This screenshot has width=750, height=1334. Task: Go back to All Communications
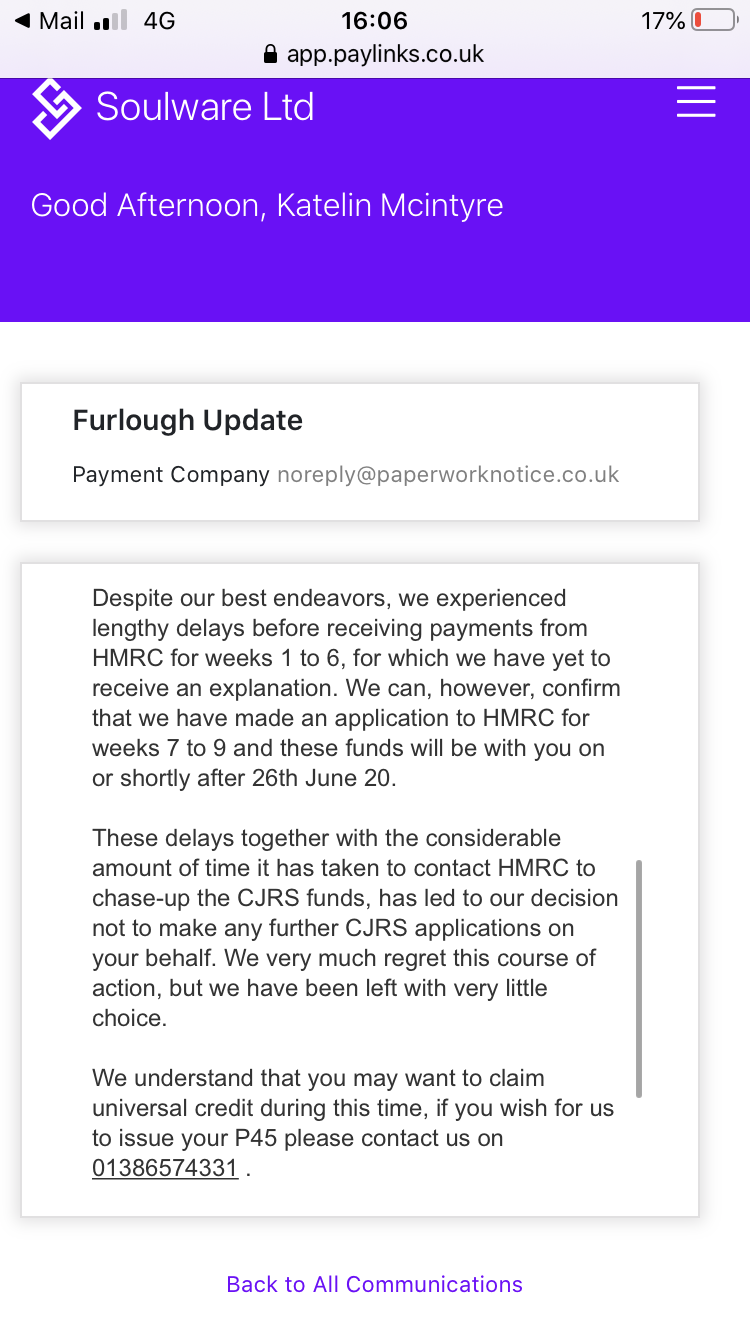(375, 1284)
